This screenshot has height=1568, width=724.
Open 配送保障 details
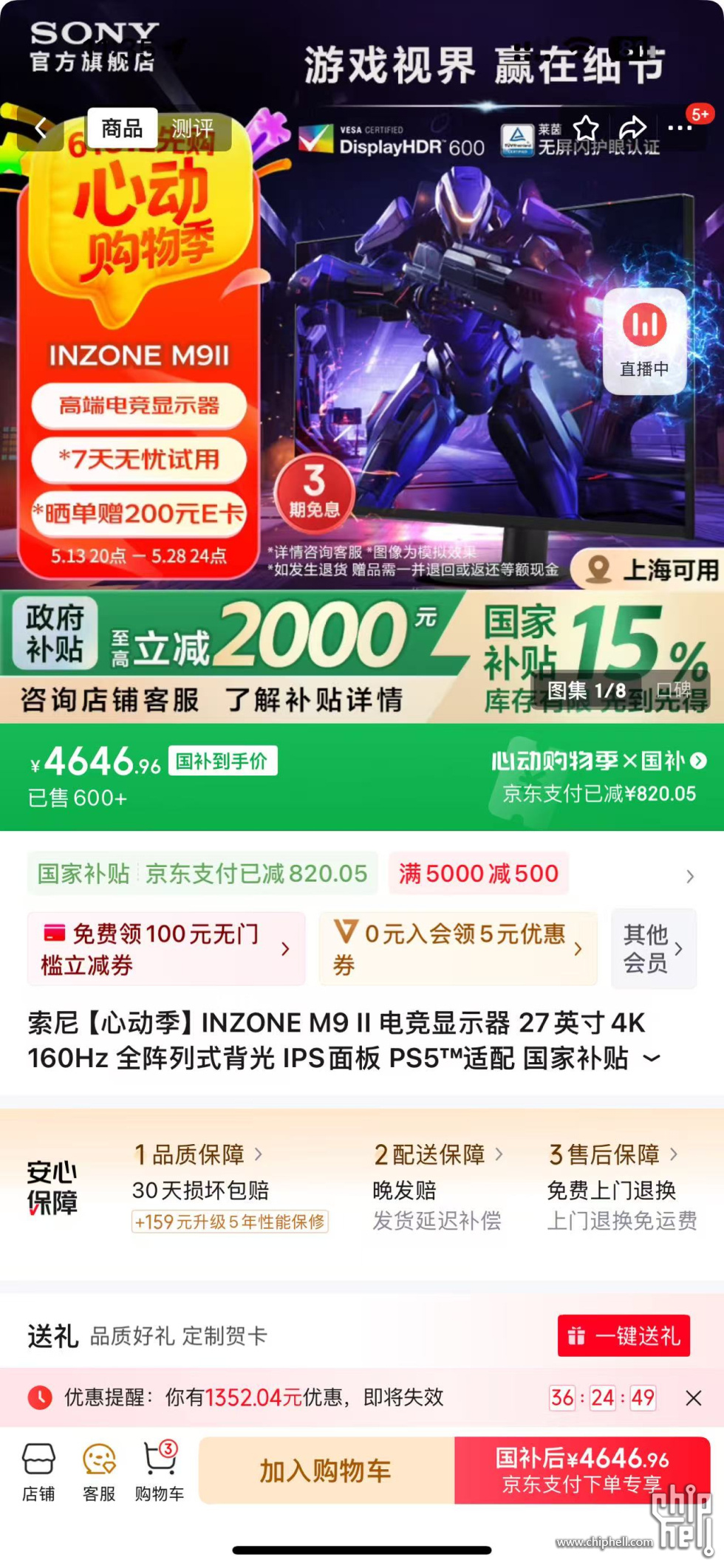tap(438, 1154)
